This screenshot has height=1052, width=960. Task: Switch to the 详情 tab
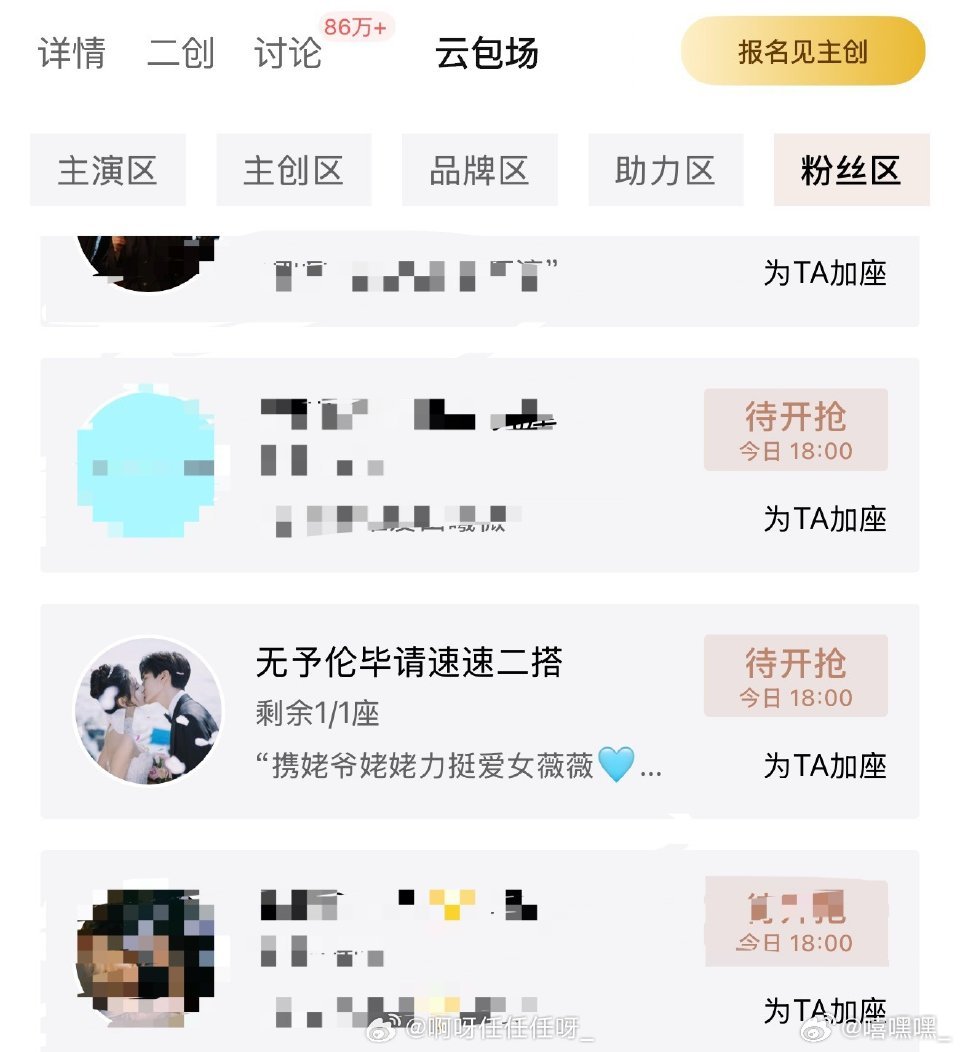click(x=71, y=56)
